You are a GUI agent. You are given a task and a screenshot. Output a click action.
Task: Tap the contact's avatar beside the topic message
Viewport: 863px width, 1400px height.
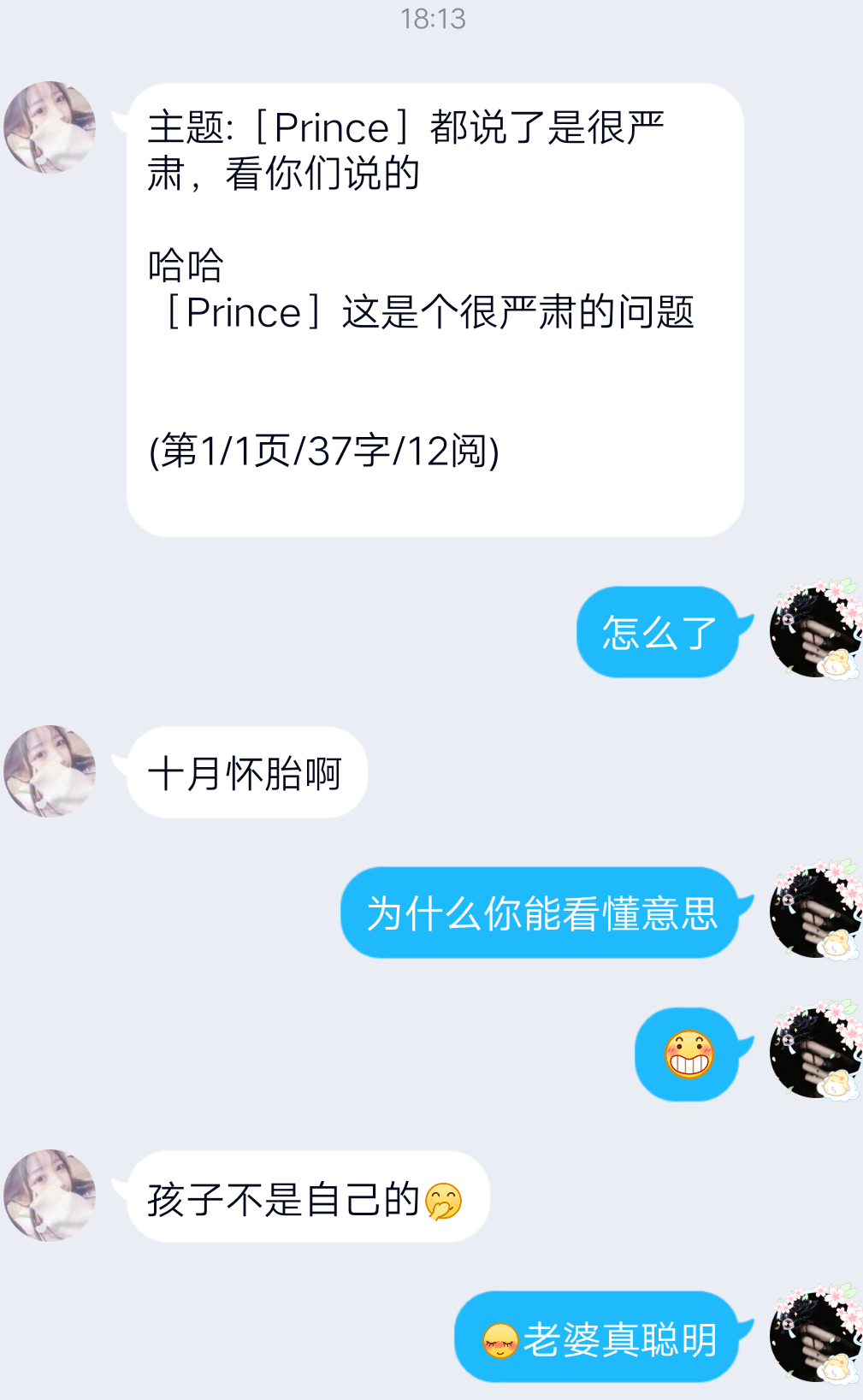click(49, 127)
